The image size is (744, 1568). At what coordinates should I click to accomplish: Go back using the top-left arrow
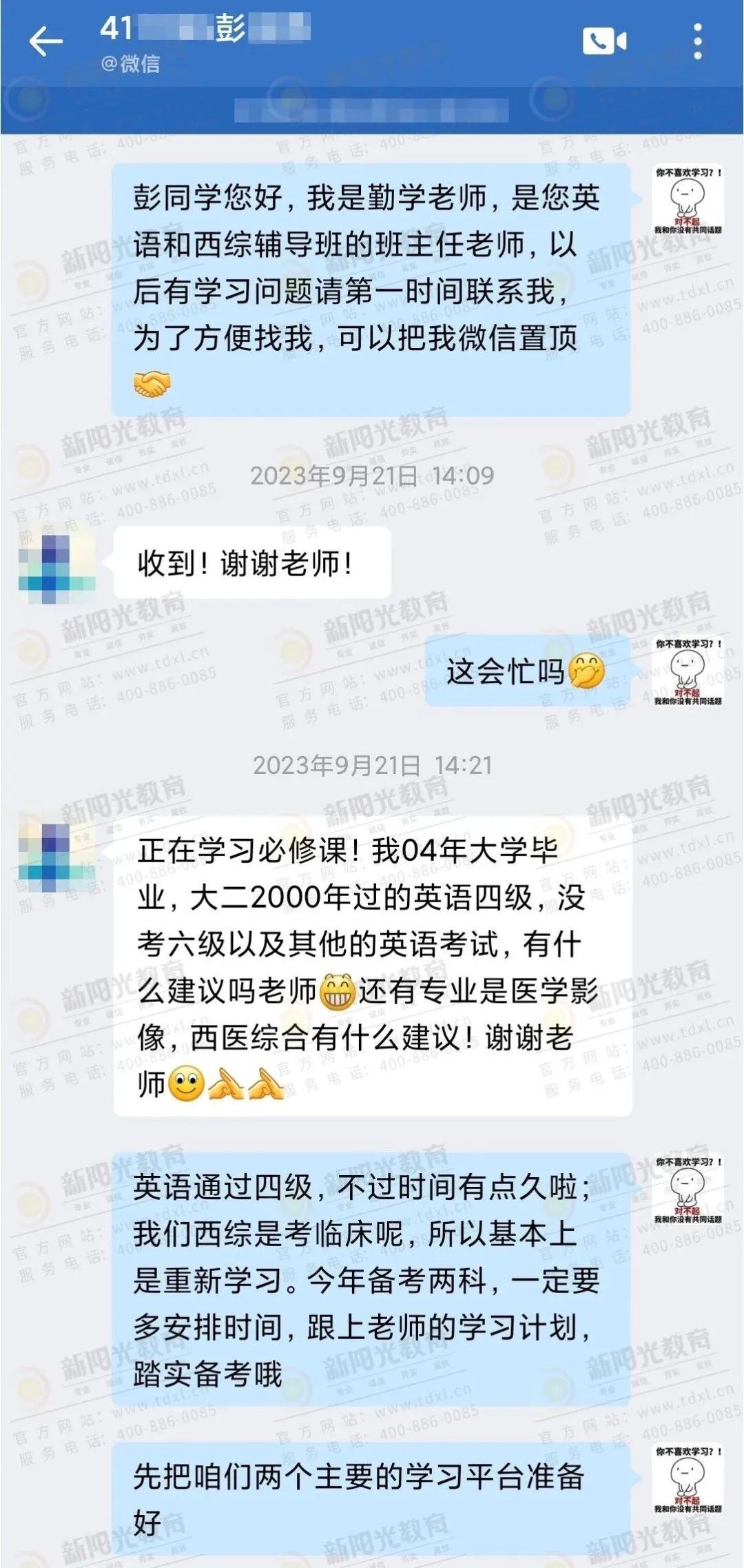click(45, 41)
